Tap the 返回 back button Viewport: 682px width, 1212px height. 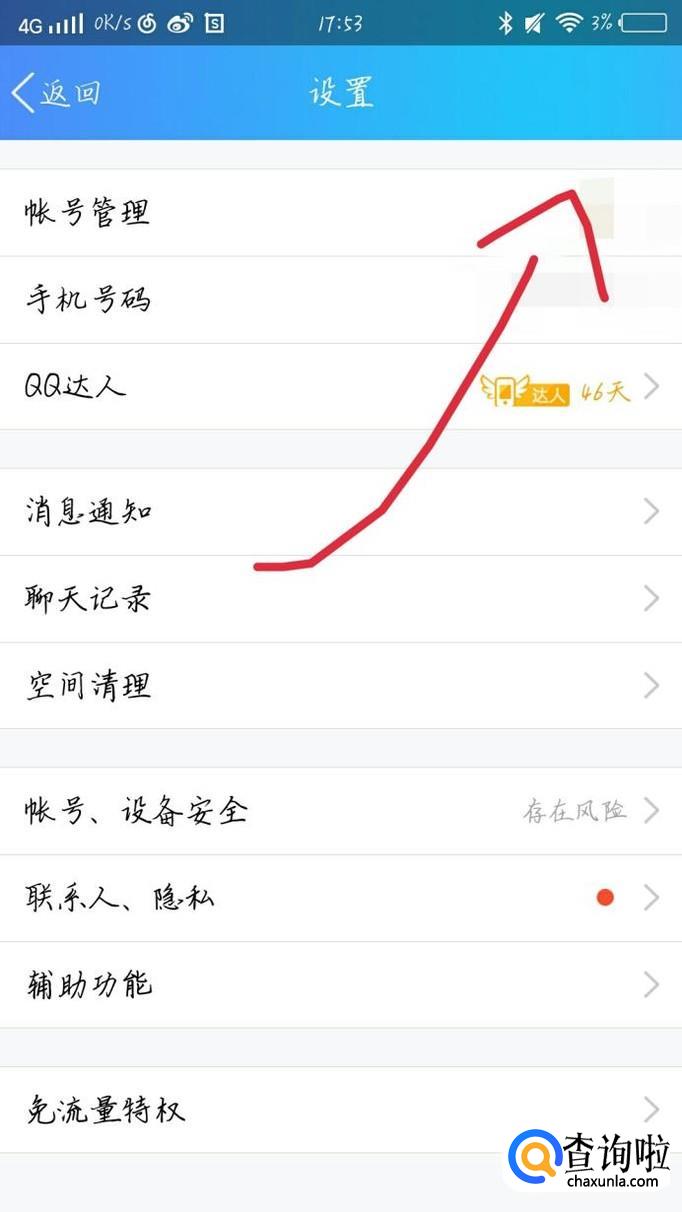tap(56, 93)
